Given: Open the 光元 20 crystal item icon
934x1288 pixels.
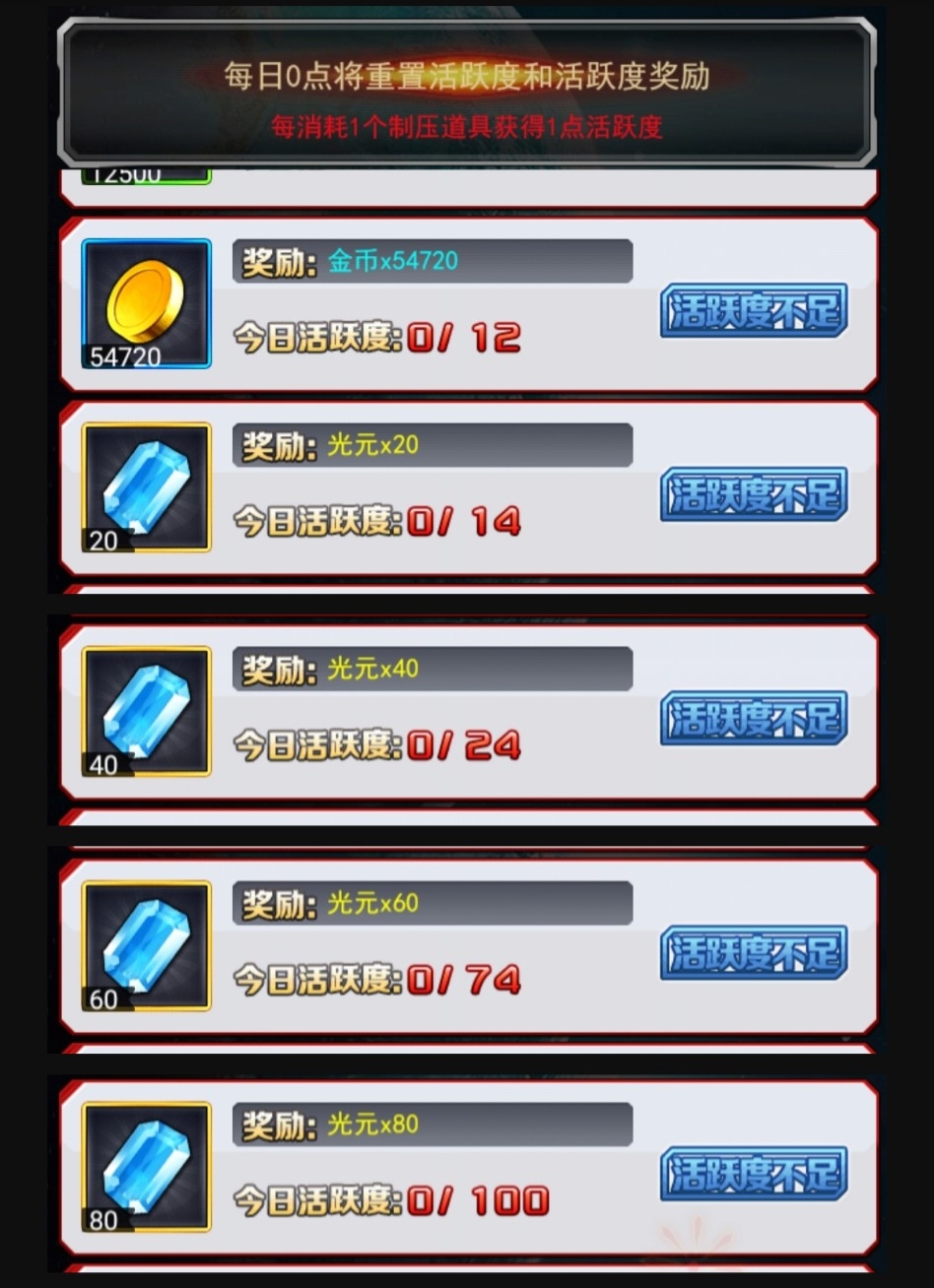Looking at the screenshot, I should [146, 487].
